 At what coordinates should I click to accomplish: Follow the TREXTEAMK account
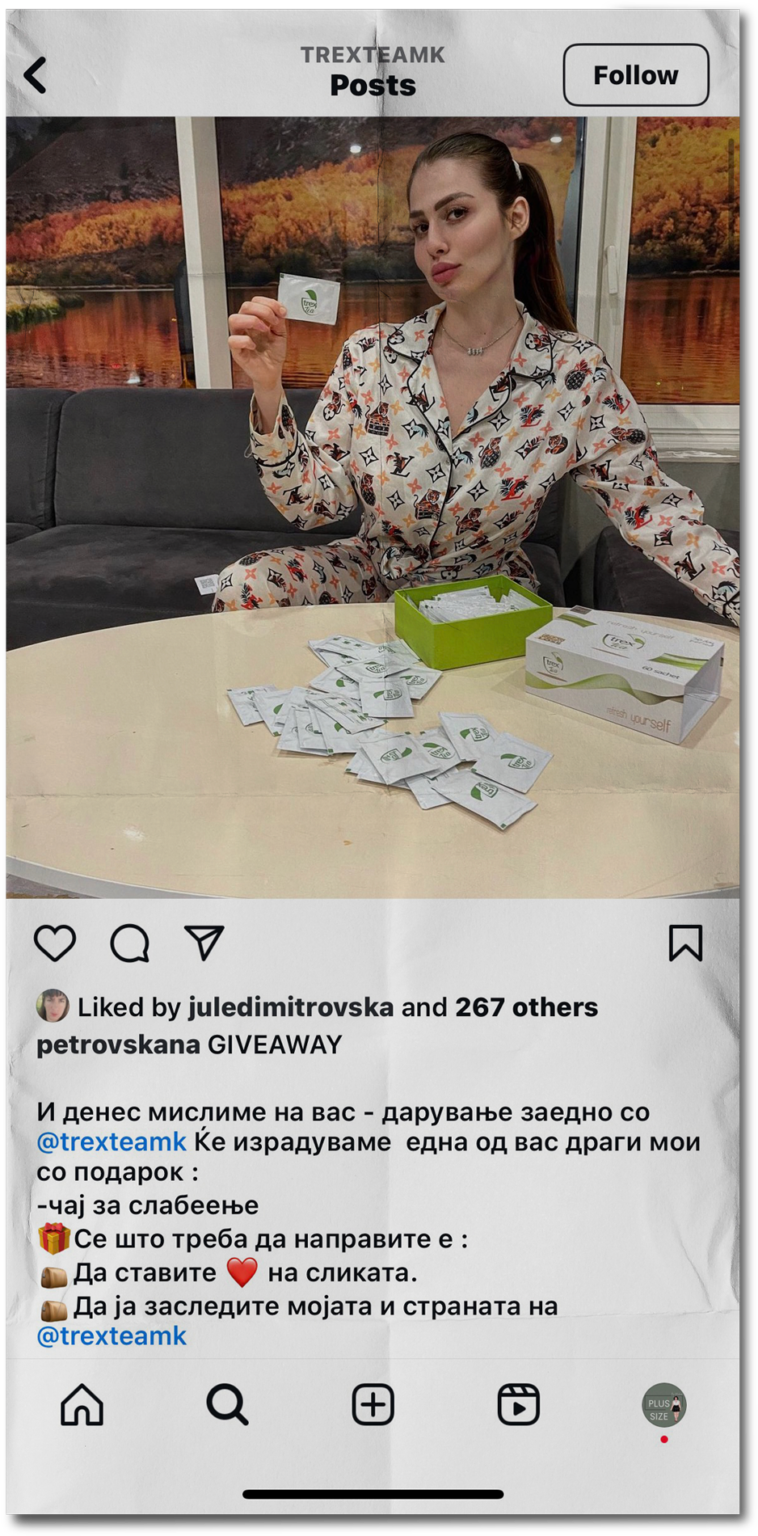635,75
